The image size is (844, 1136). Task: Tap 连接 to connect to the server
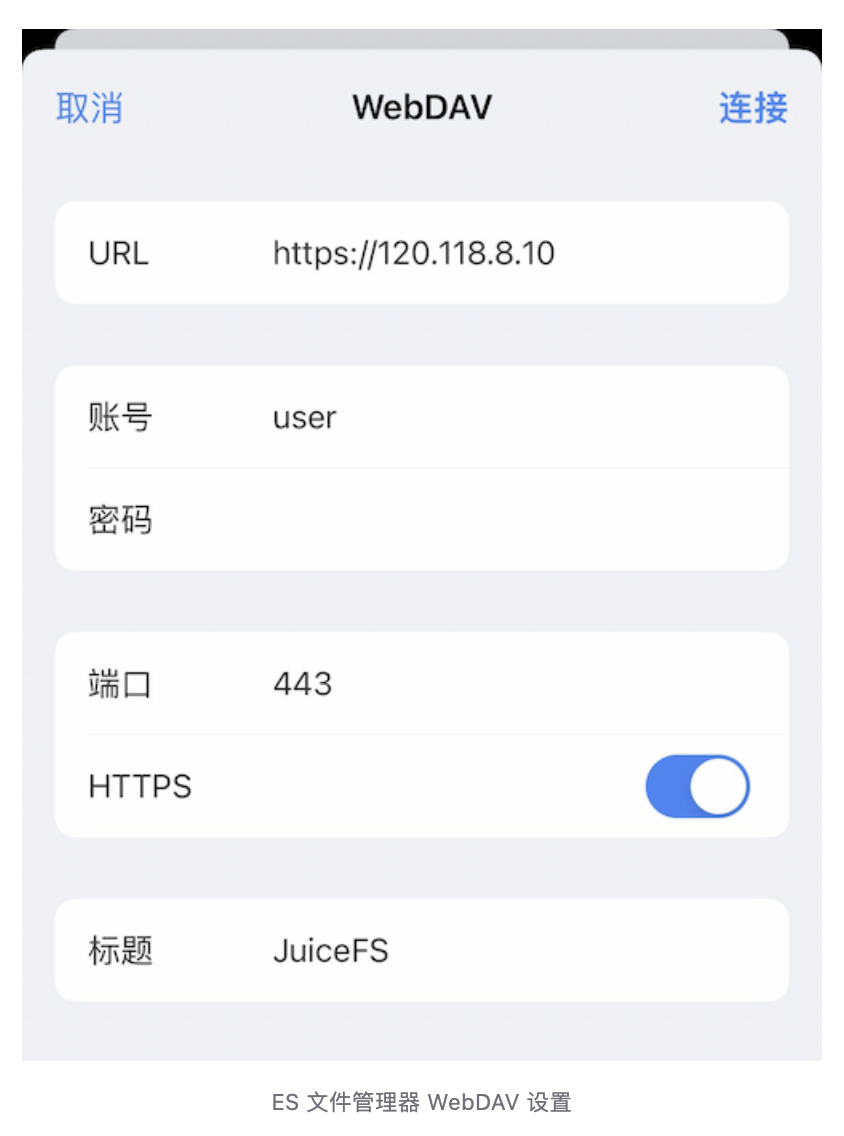752,108
